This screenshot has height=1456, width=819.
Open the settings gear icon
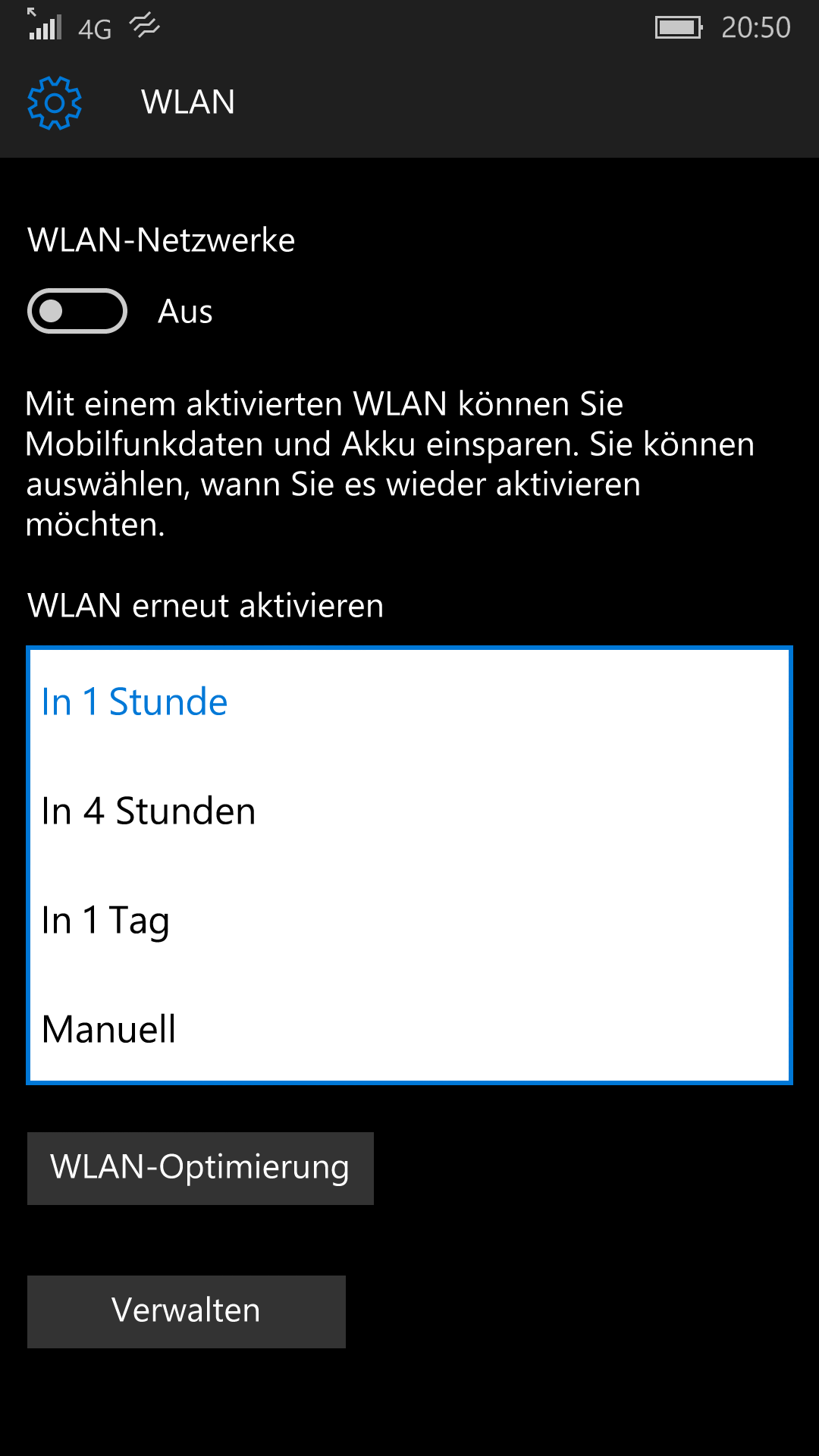[55, 102]
